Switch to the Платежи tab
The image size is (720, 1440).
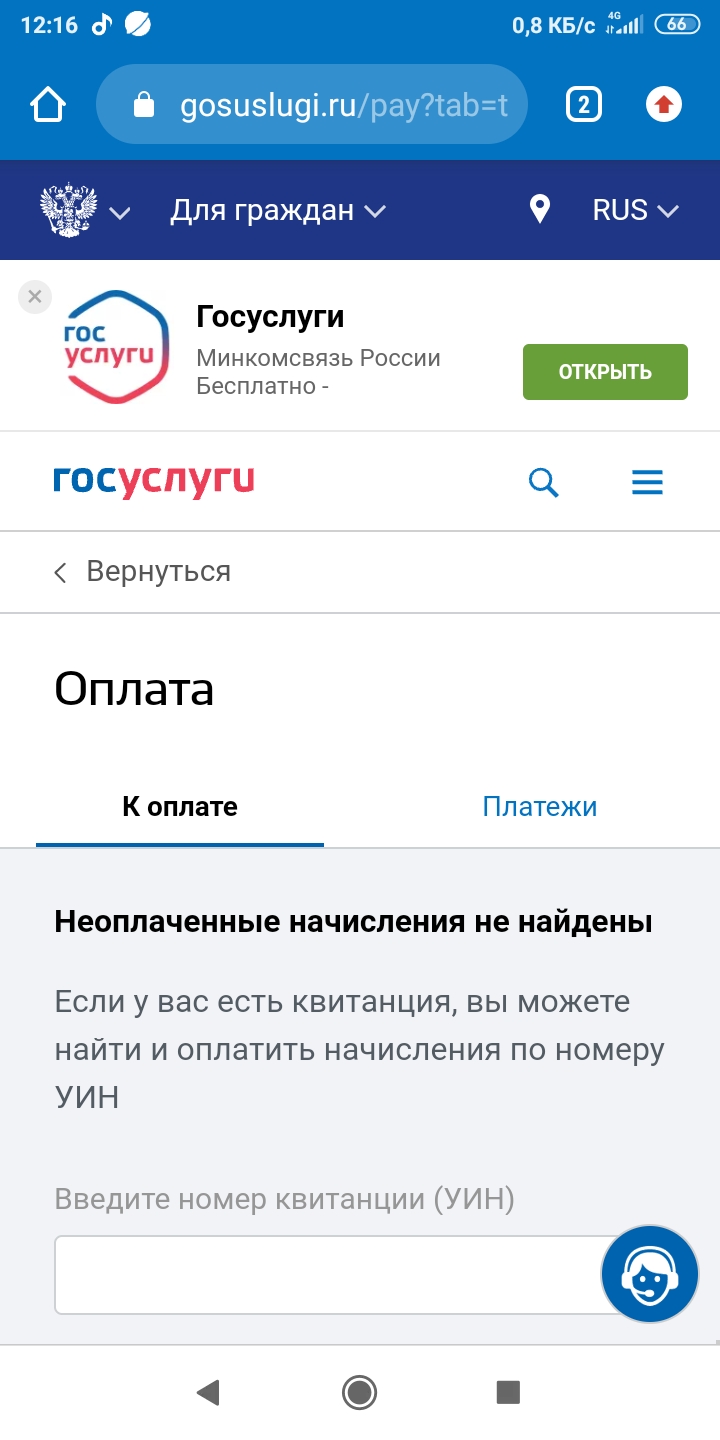click(539, 807)
